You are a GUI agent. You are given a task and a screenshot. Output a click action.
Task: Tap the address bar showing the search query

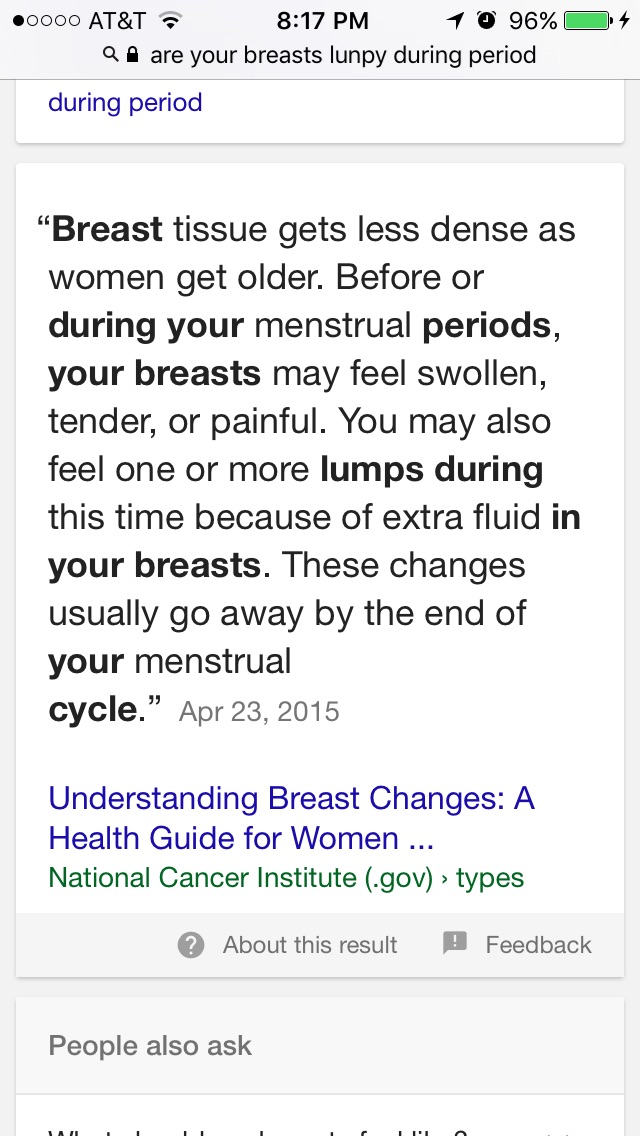320,55
